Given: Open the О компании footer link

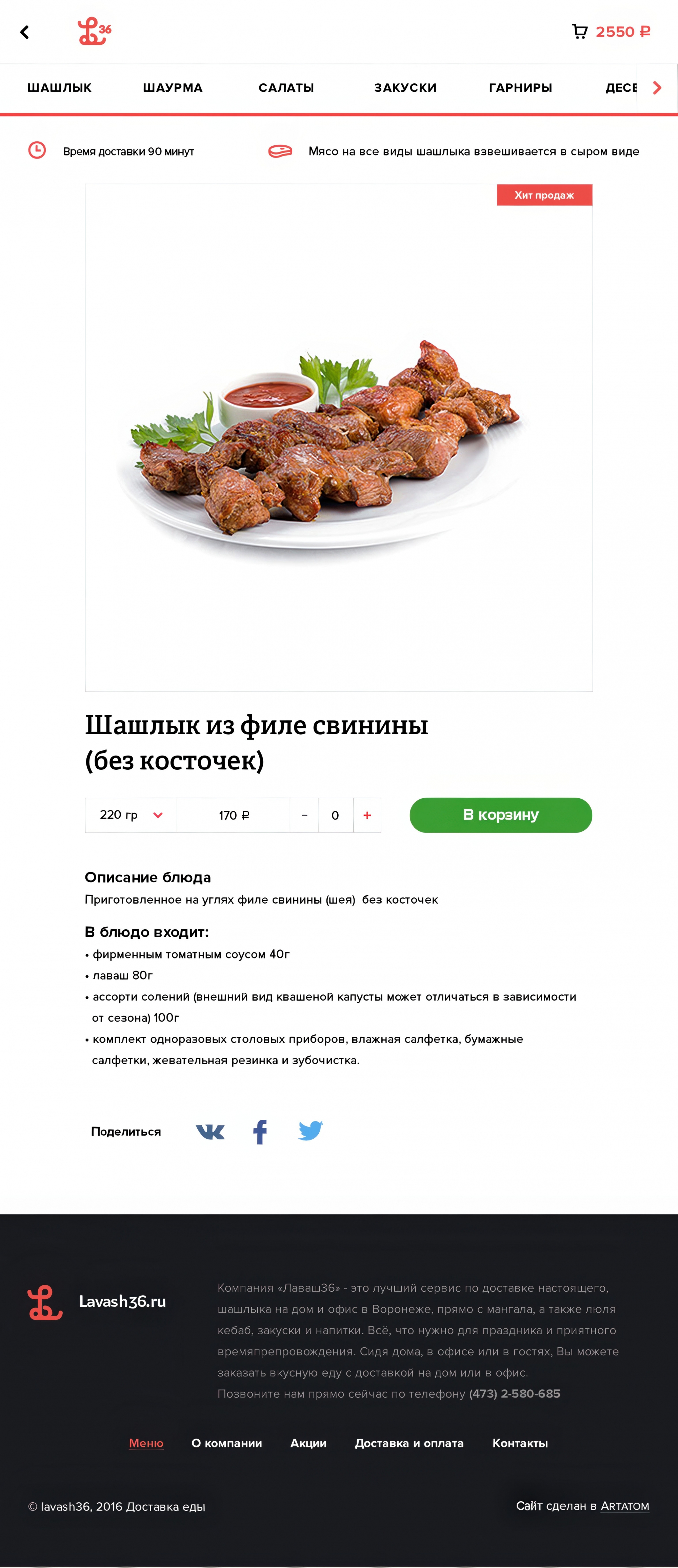Looking at the screenshot, I should coord(226,1443).
